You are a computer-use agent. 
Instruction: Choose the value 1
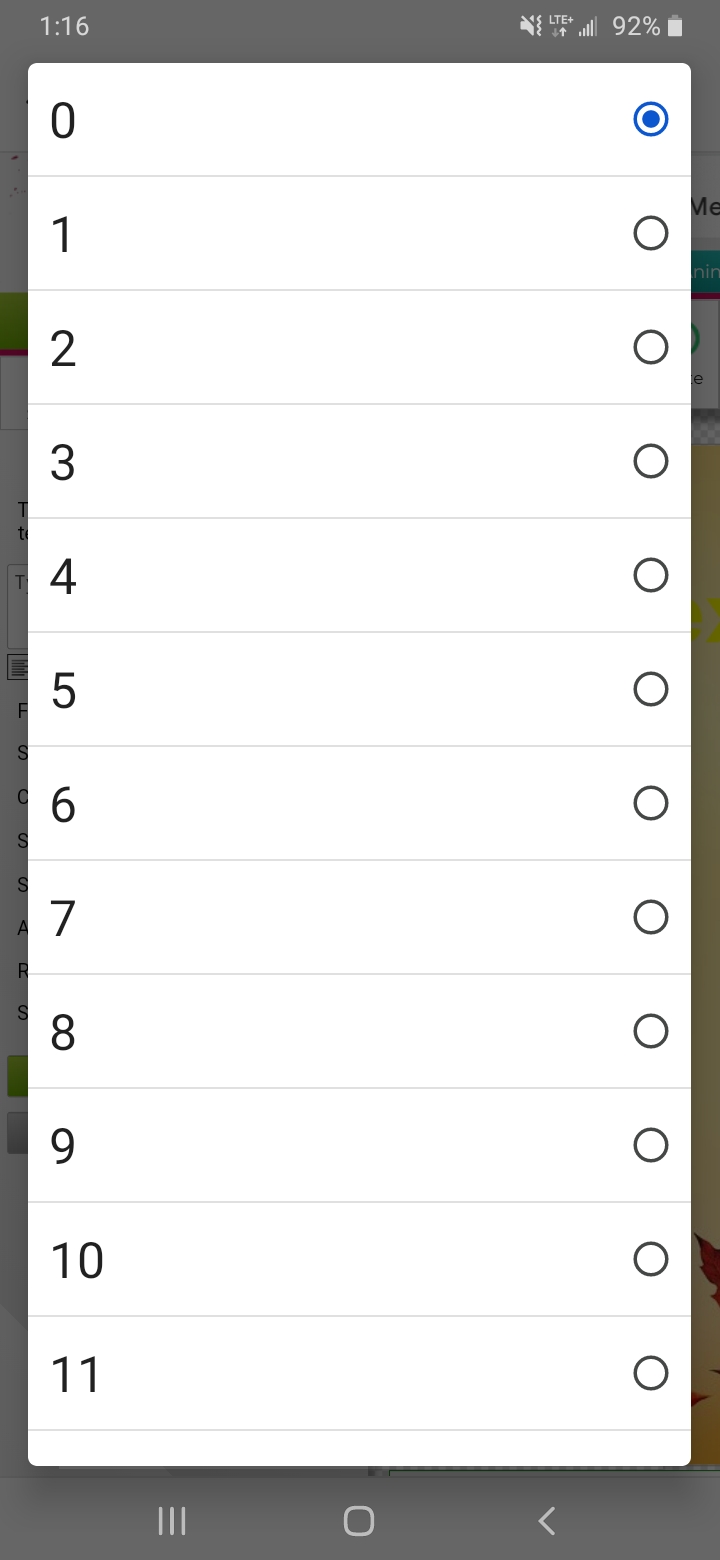[x=359, y=234]
